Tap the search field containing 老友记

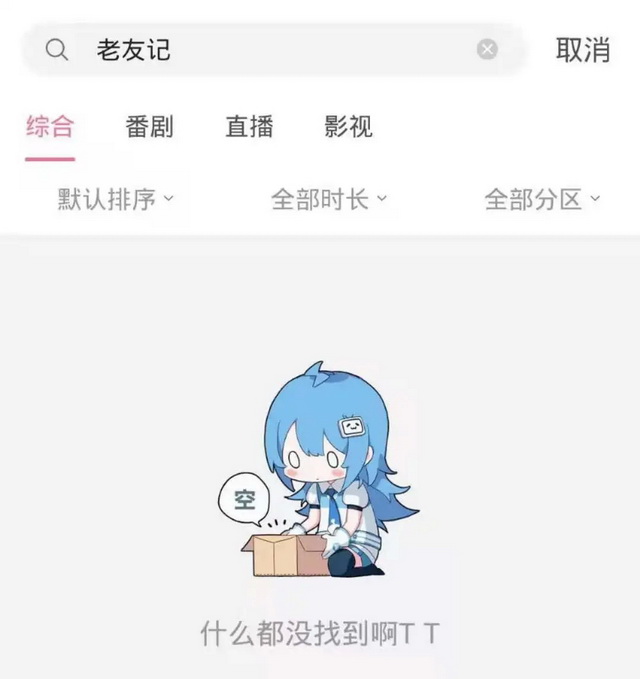(x=270, y=50)
